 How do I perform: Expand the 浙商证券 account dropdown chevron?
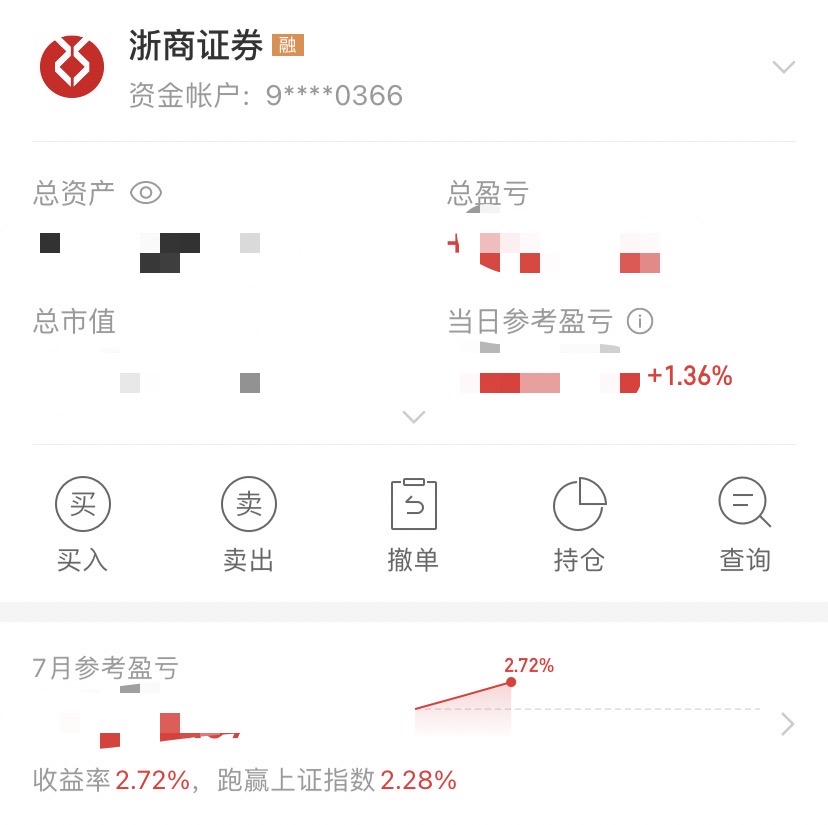coord(784,68)
